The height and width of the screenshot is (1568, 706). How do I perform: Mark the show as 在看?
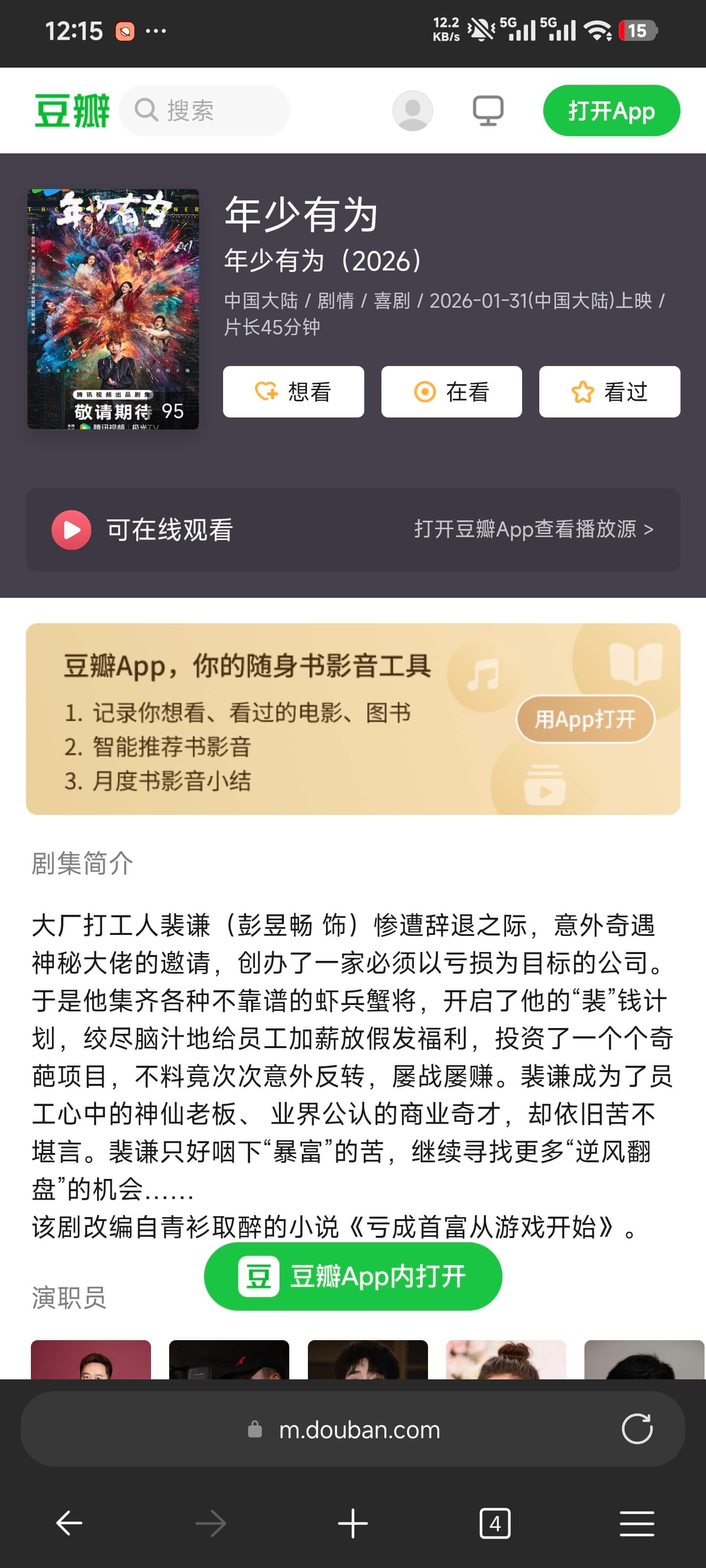[452, 392]
